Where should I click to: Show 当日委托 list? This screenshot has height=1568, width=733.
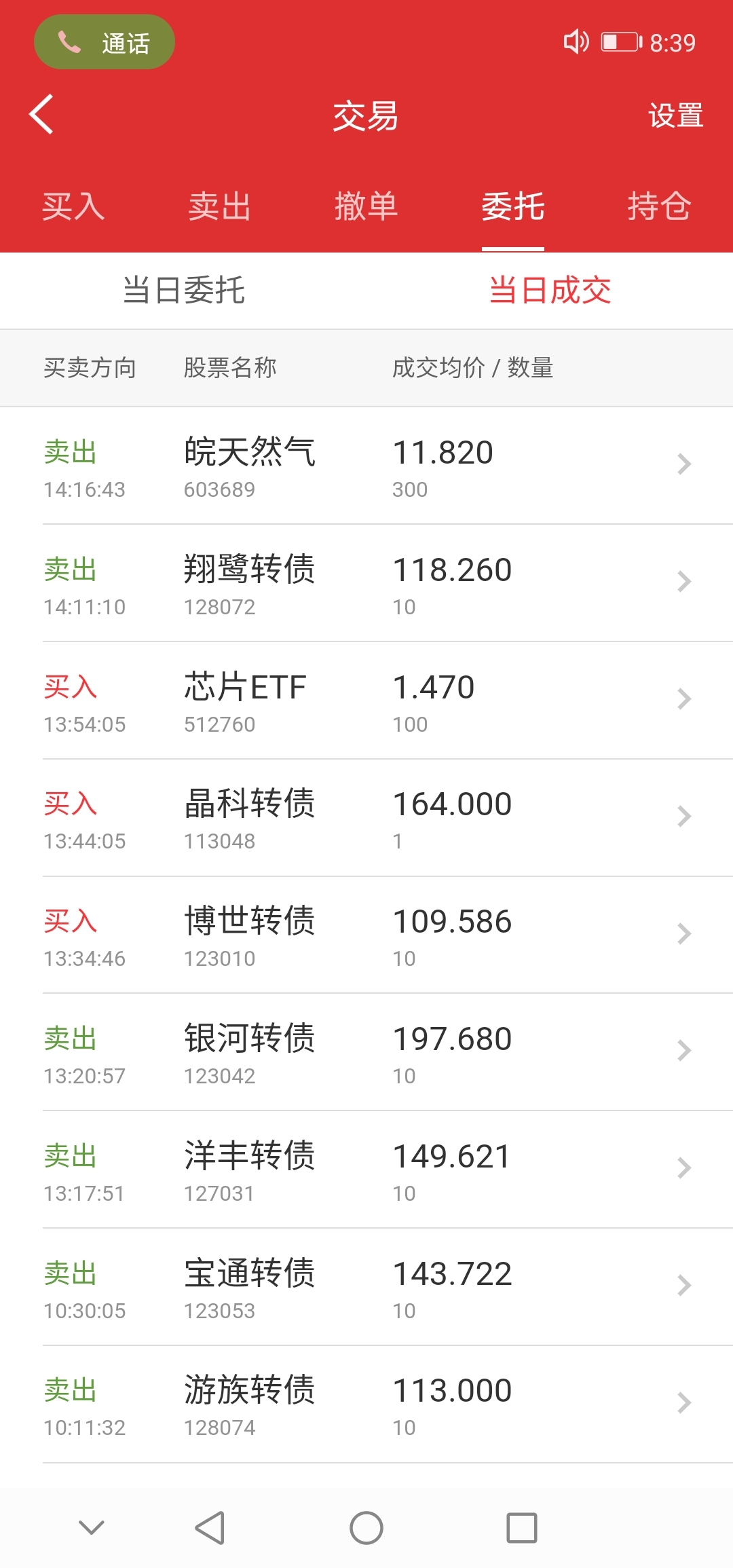point(183,291)
